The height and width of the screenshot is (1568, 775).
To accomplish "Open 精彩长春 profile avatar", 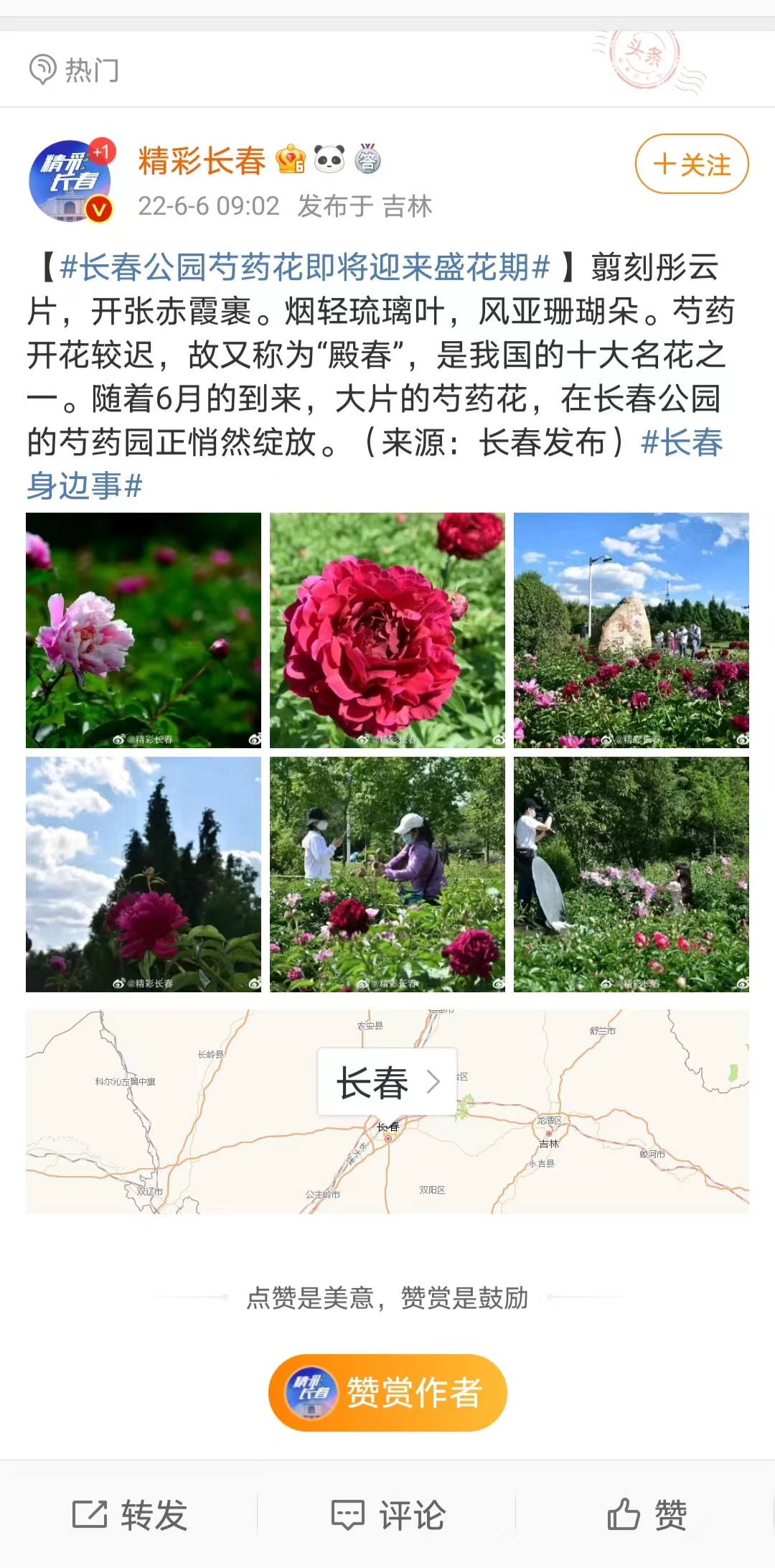I will pos(71,180).
